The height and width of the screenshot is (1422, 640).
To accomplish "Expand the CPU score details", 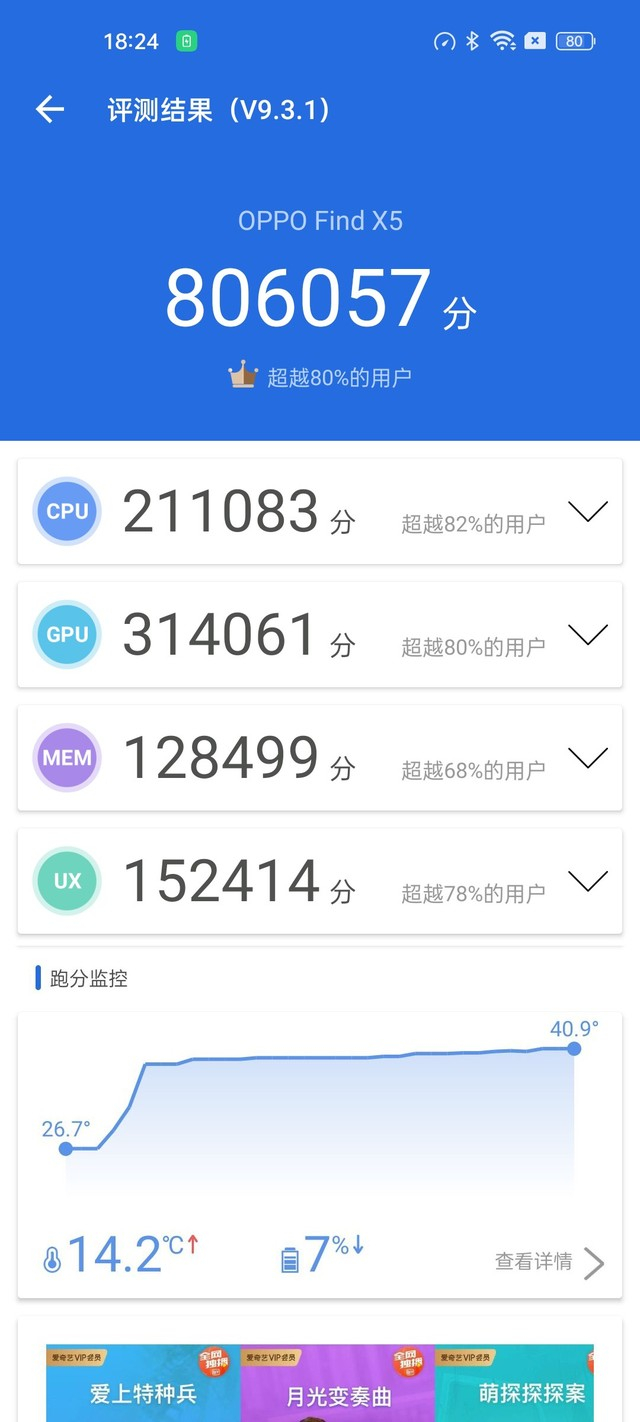I will pos(587,512).
